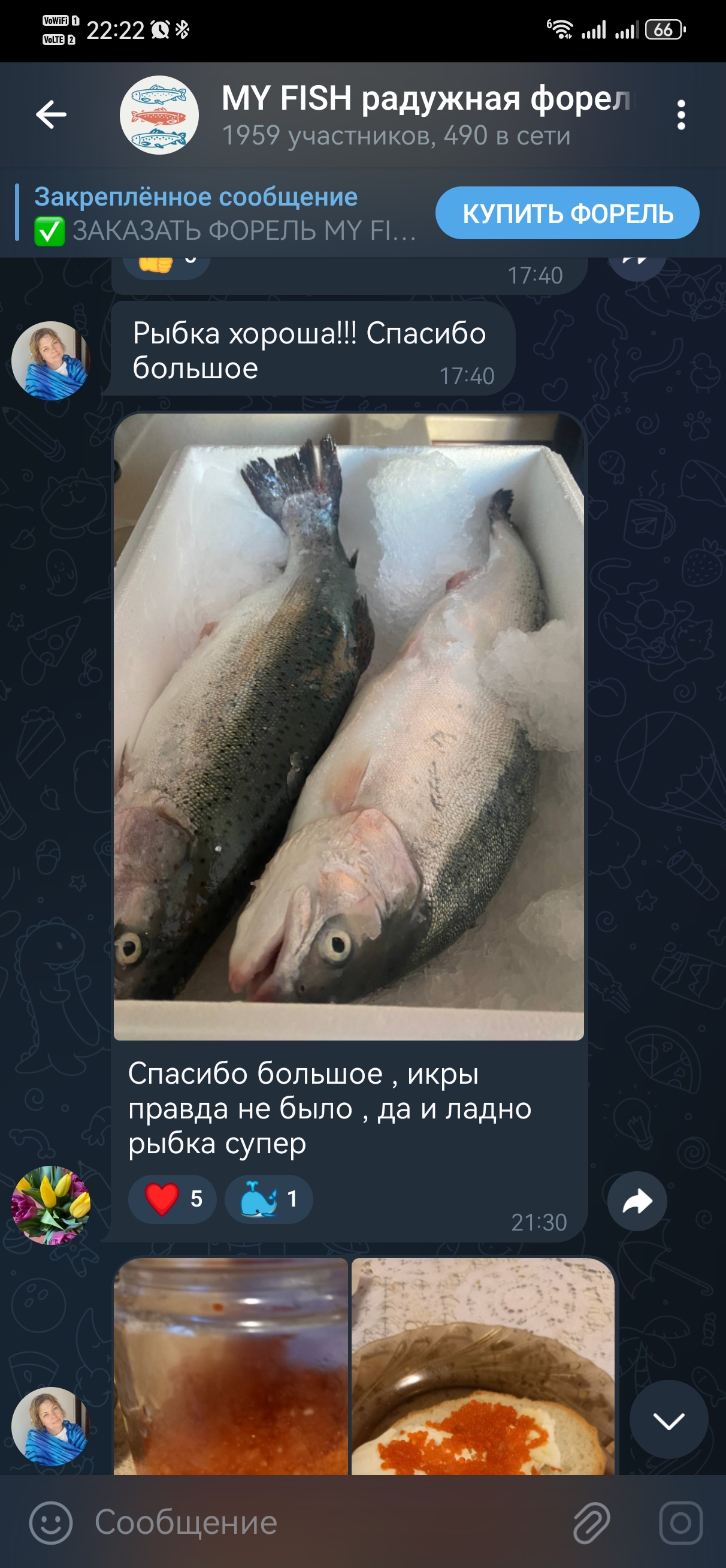Open the camera message button
This screenshot has height=1568, width=726.
[x=680, y=1522]
